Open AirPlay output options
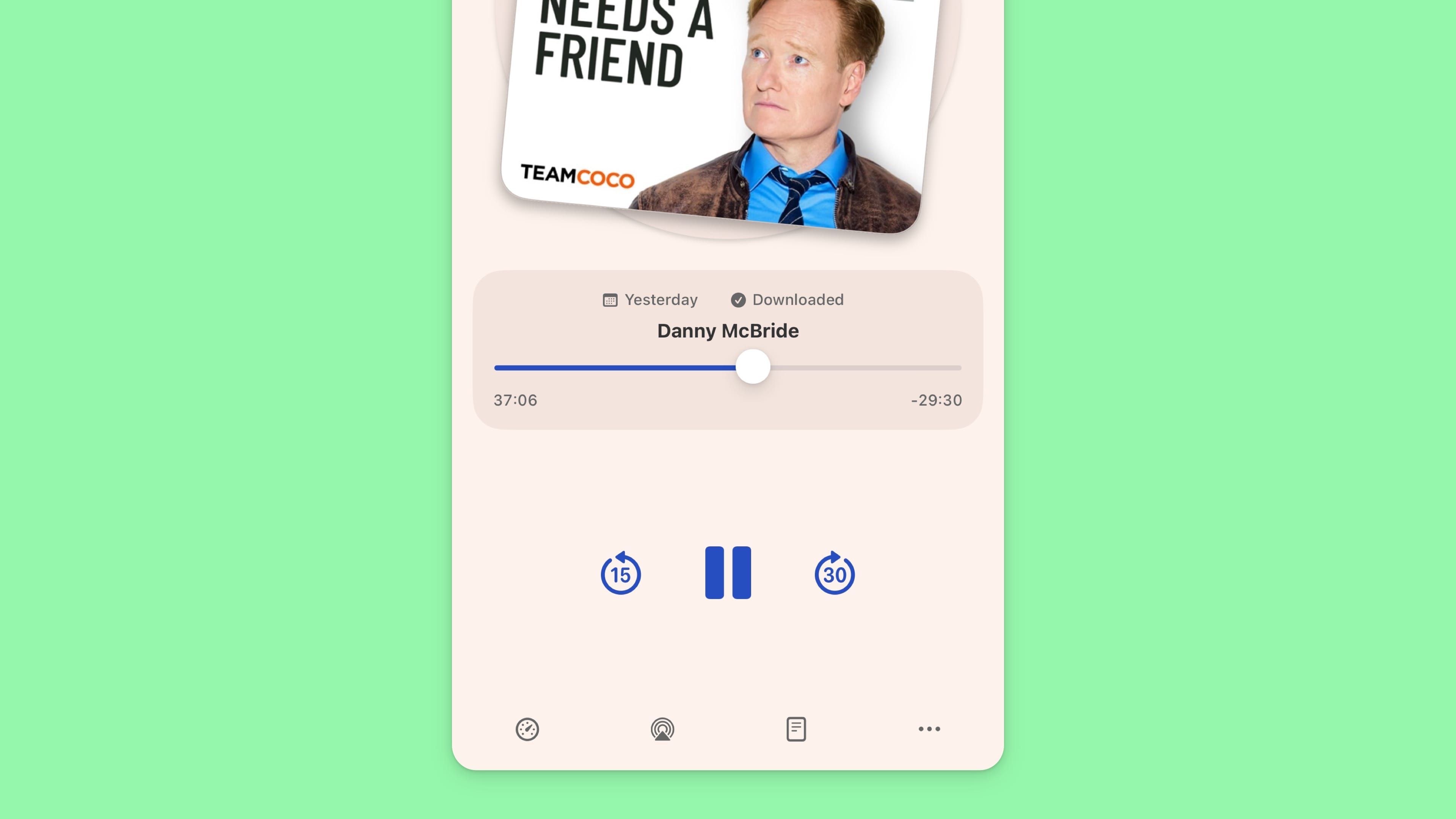1456x819 pixels. [662, 729]
